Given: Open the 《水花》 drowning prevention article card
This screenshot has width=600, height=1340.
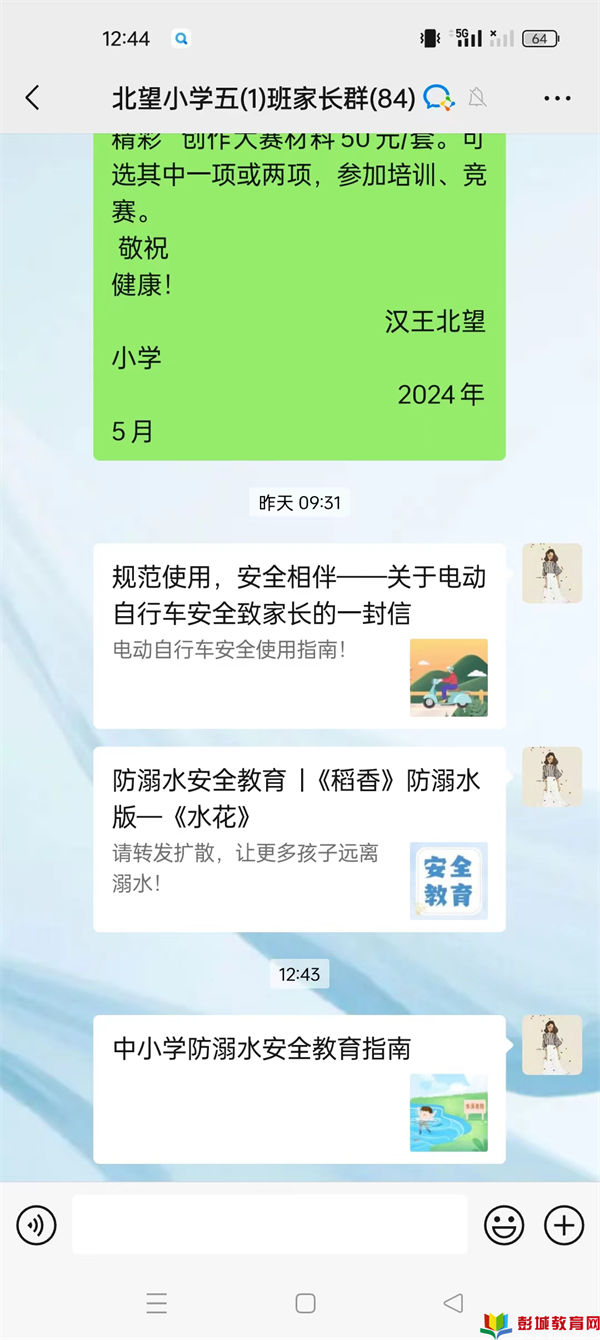Looking at the screenshot, I should click(x=299, y=839).
